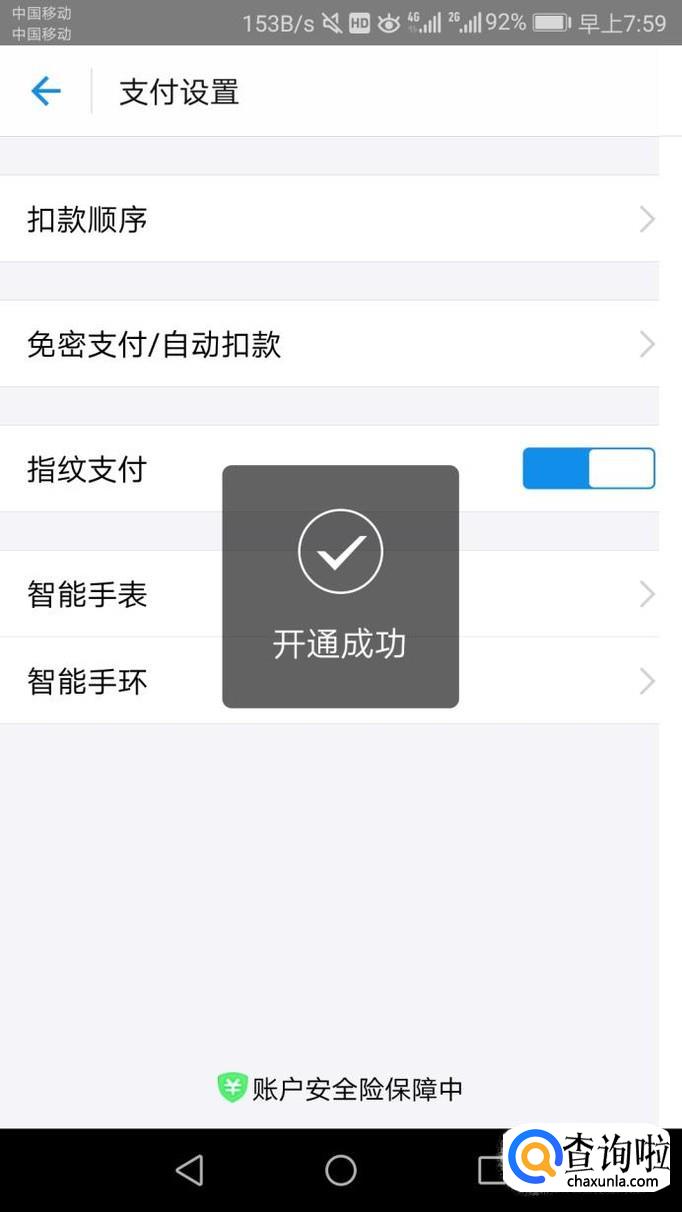Open 扣款顺序 settings

330,219
